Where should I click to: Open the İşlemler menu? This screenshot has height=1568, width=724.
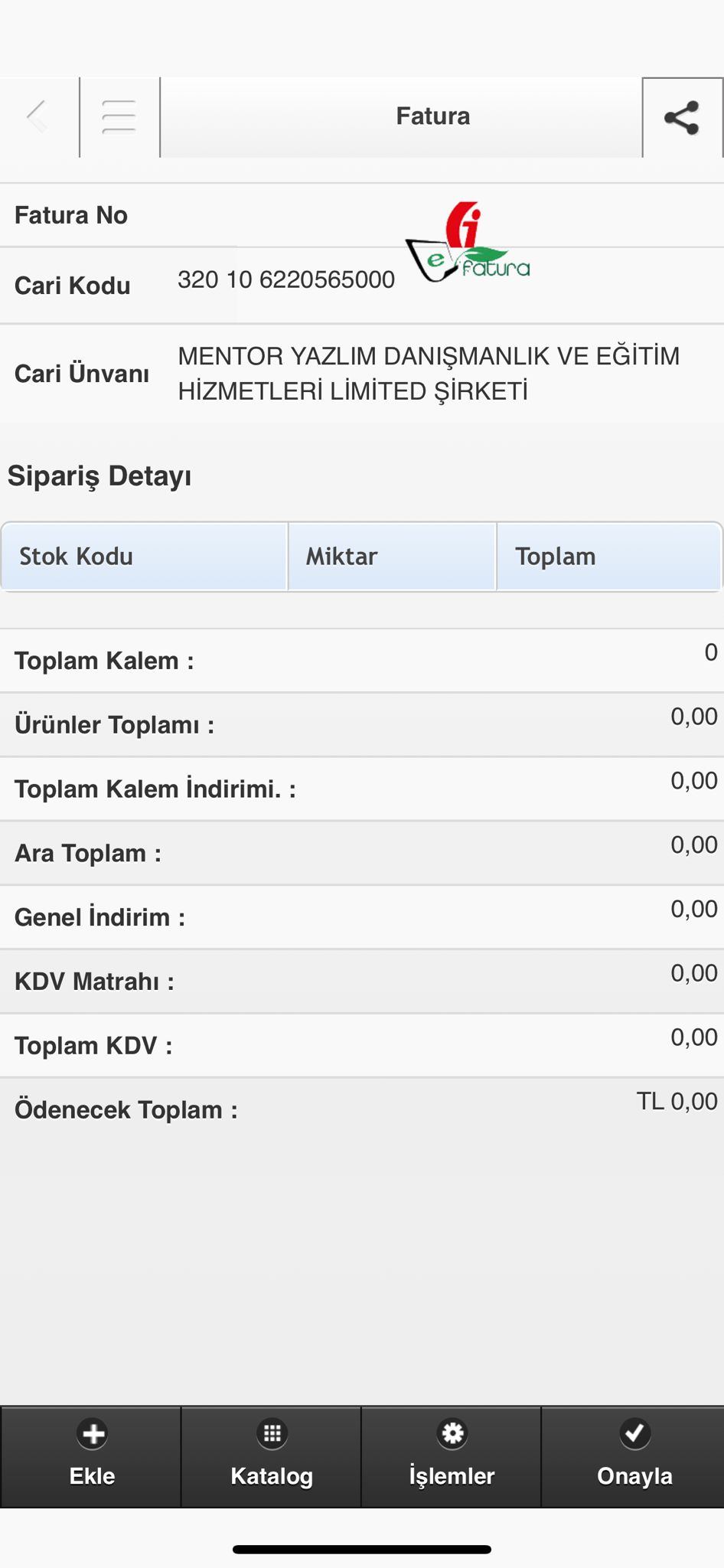452,1456
